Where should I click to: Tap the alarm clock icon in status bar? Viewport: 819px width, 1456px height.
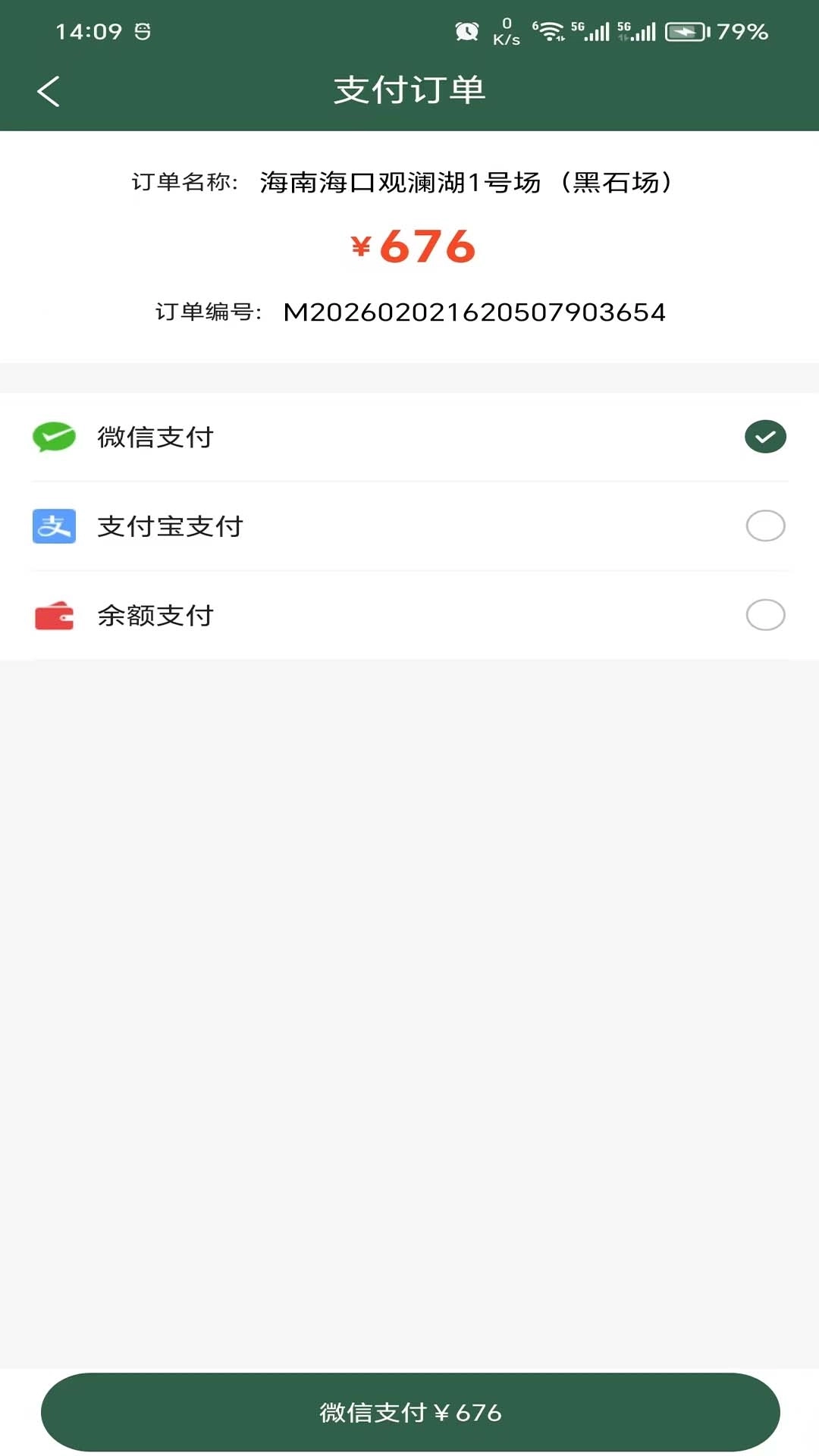click(466, 30)
